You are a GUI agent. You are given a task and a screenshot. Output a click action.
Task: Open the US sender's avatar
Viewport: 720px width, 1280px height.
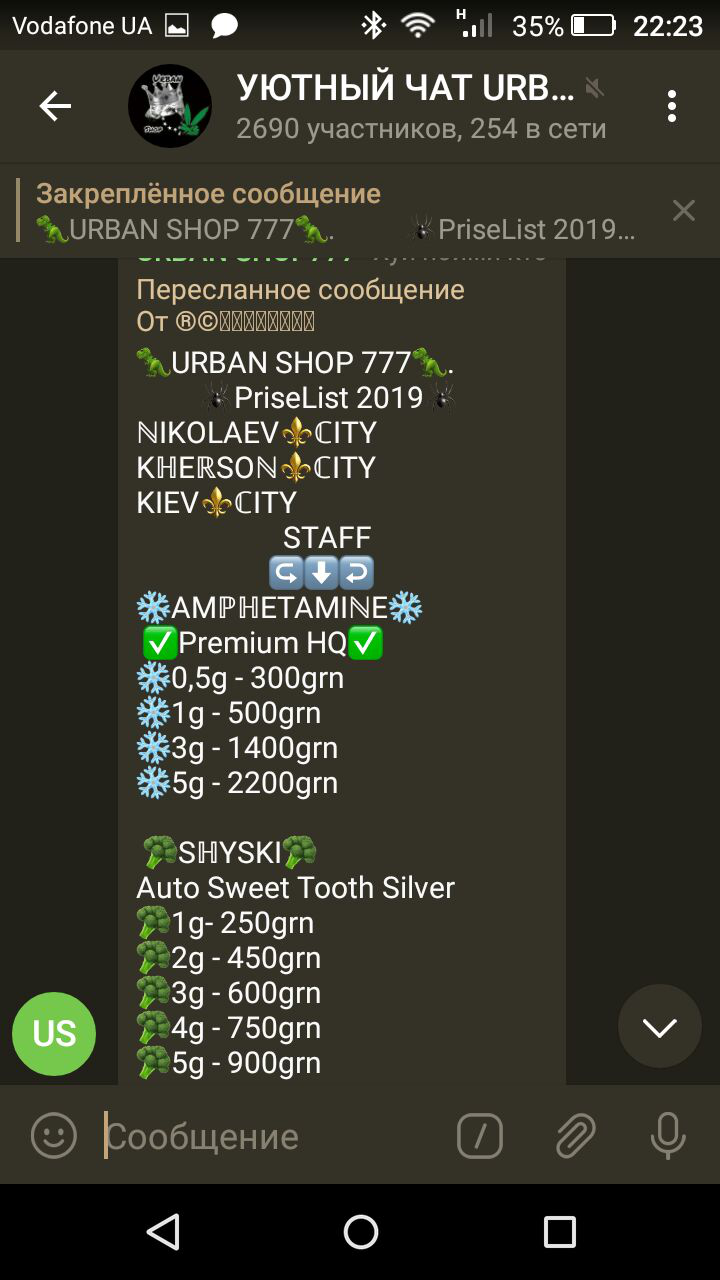coord(54,1034)
